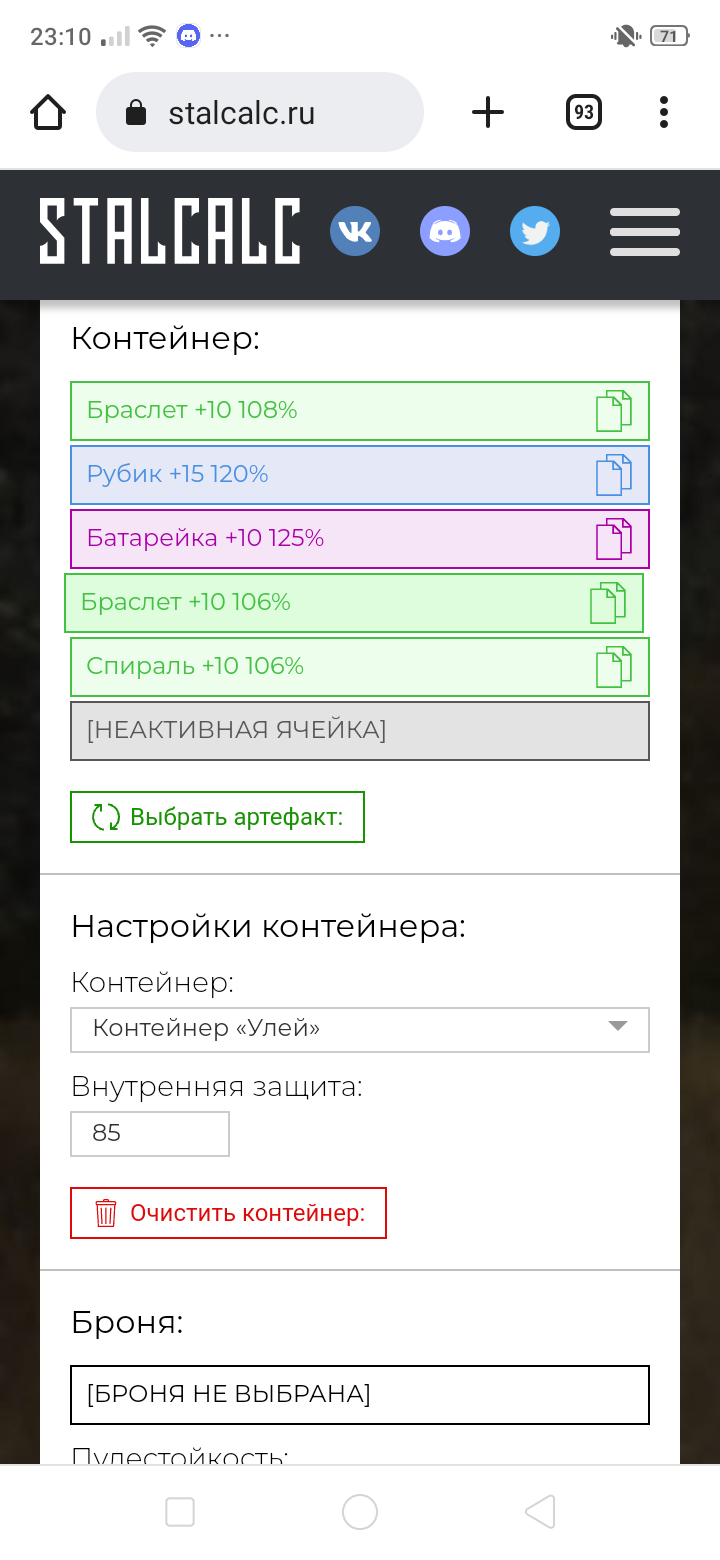Open the VK social link

[x=355, y=232]
